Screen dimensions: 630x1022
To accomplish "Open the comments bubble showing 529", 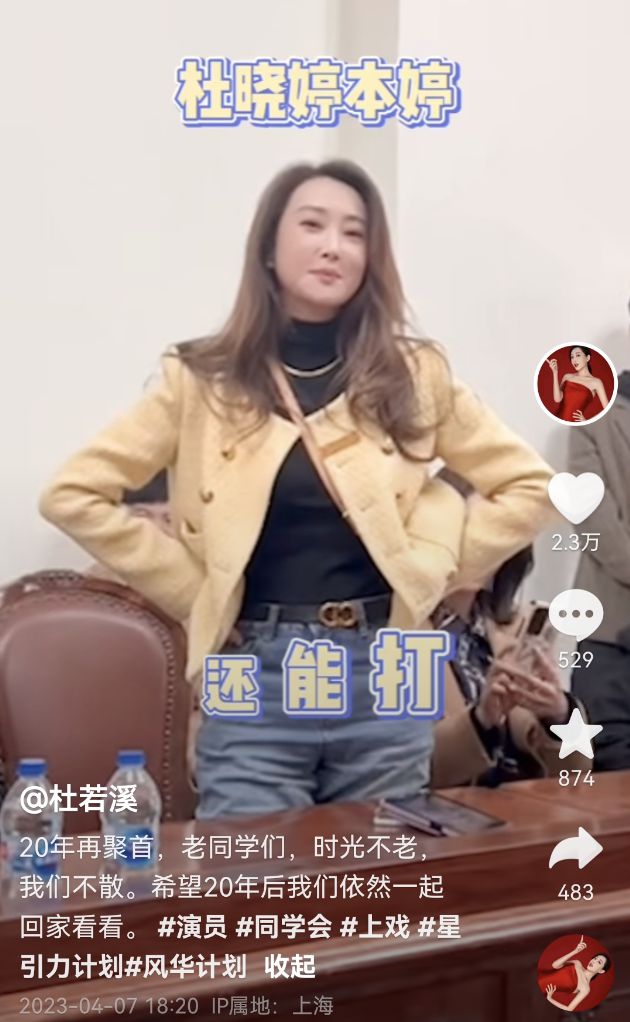I will coord(576,615).
